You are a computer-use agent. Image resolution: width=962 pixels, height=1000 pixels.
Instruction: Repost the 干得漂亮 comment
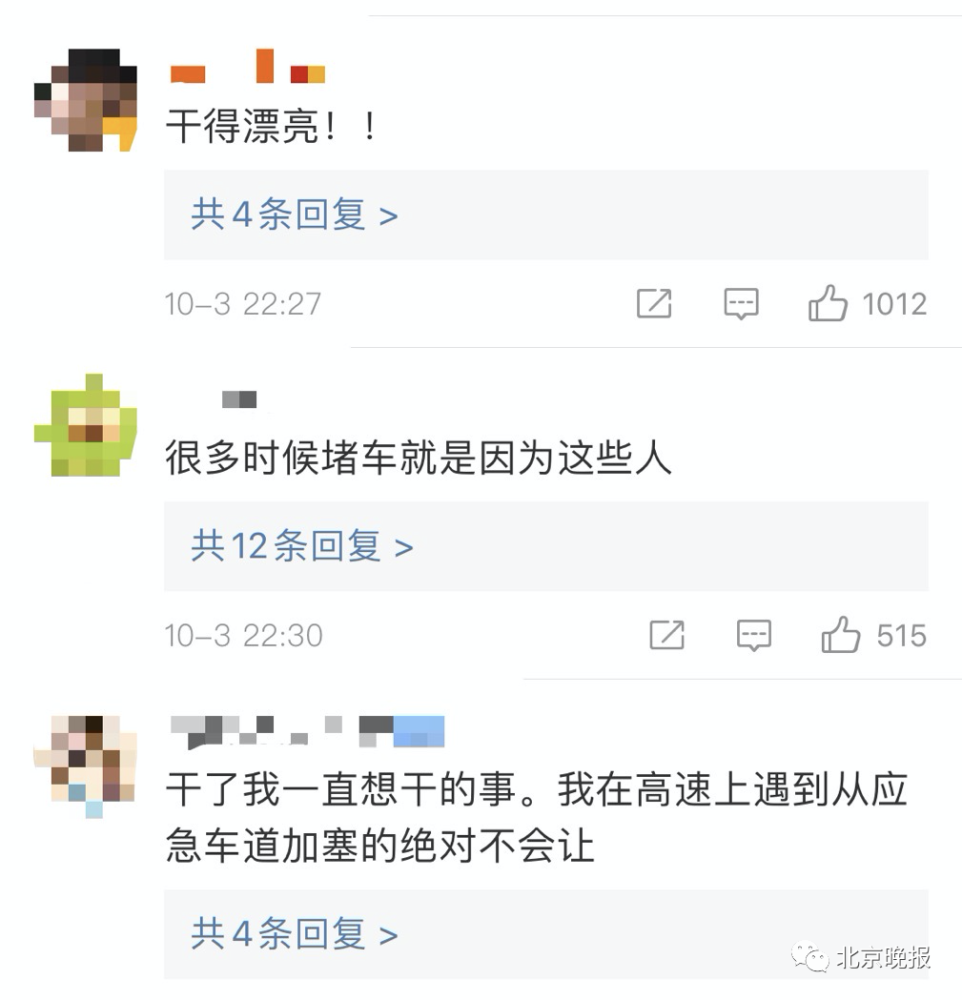[654, 303]
